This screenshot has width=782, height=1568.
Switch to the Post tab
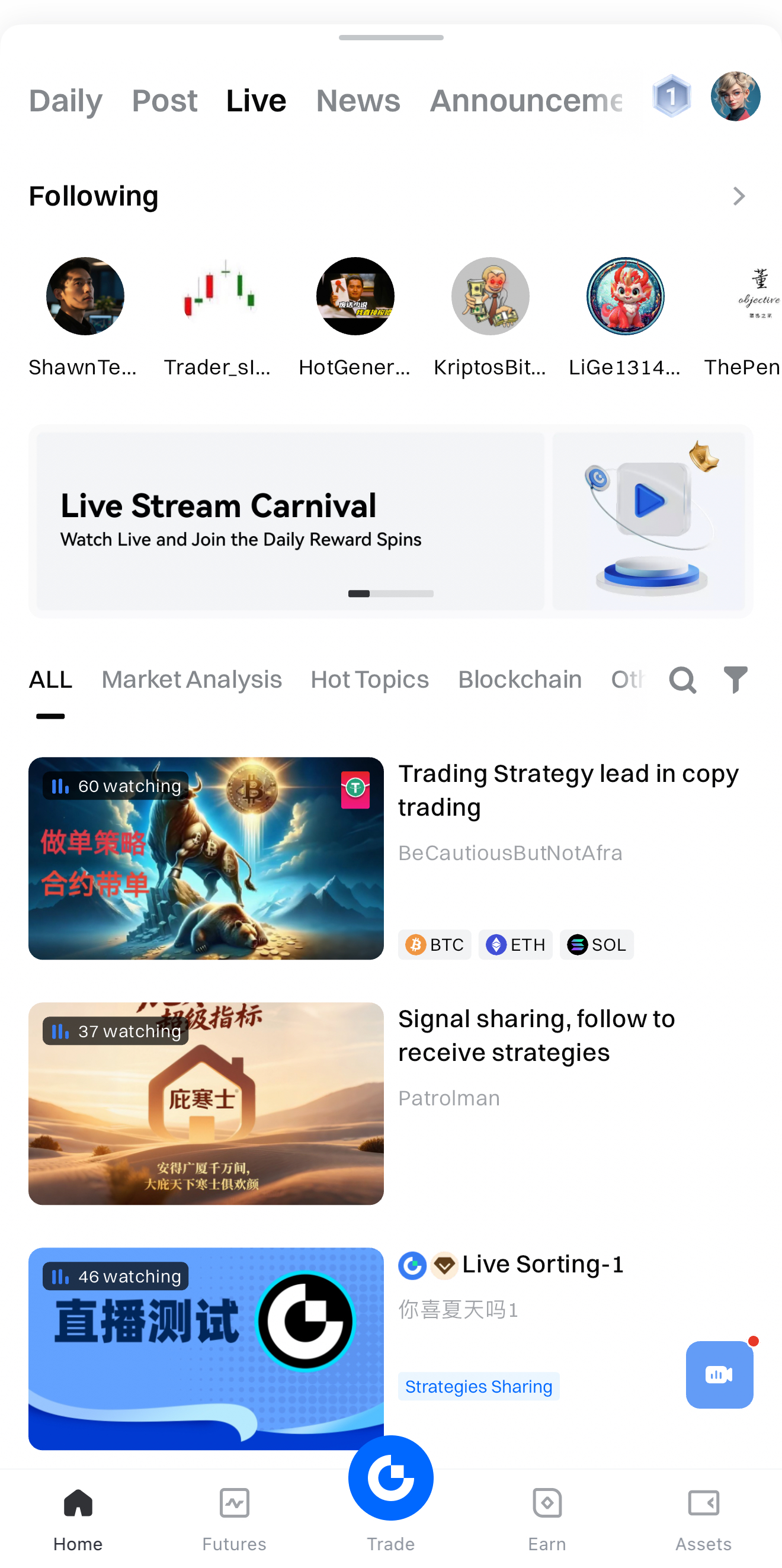[164, 101]
